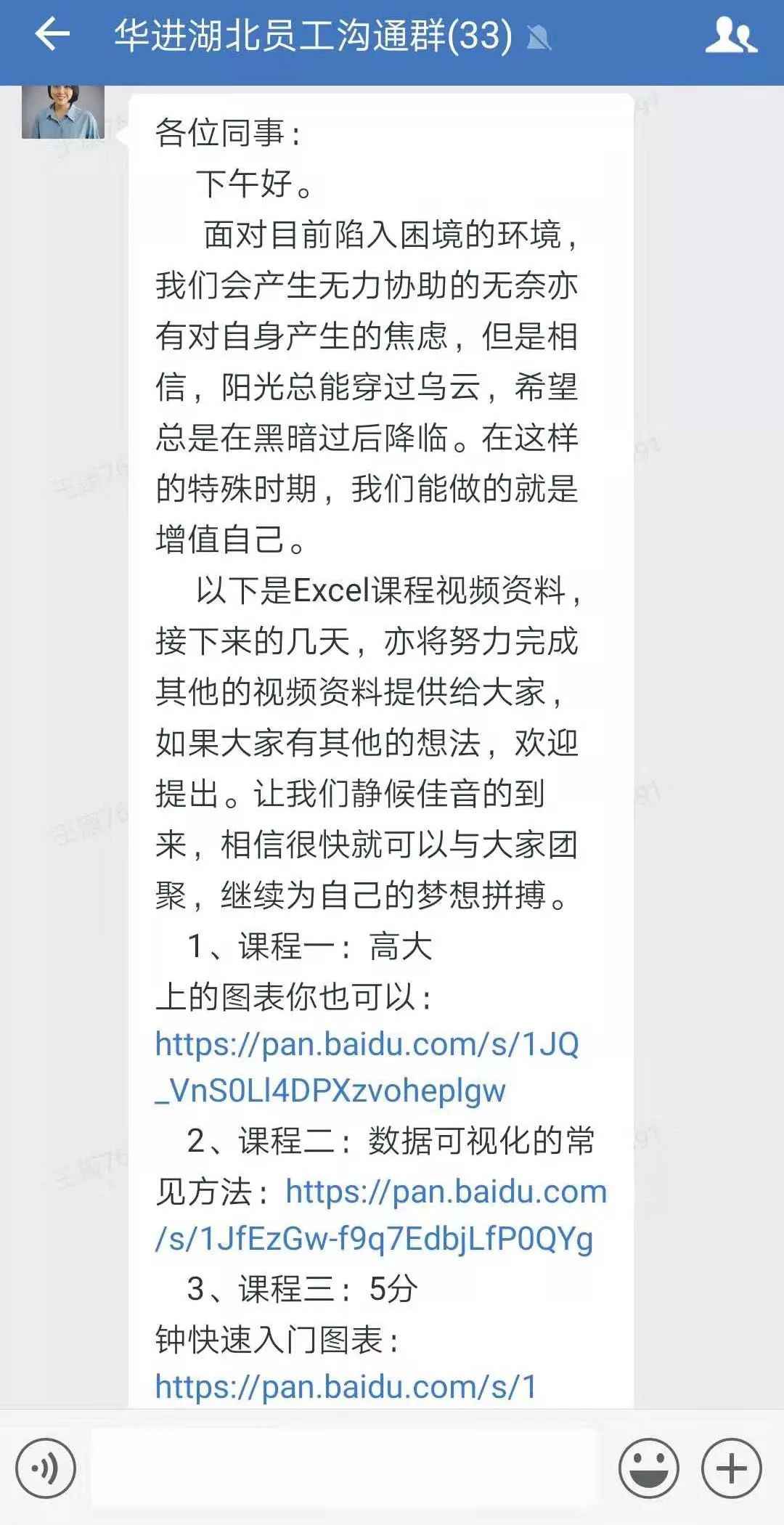Screen dimensions: 784x1525
Task: Open the course three Baidu pan link
Action: [346, 1386]
